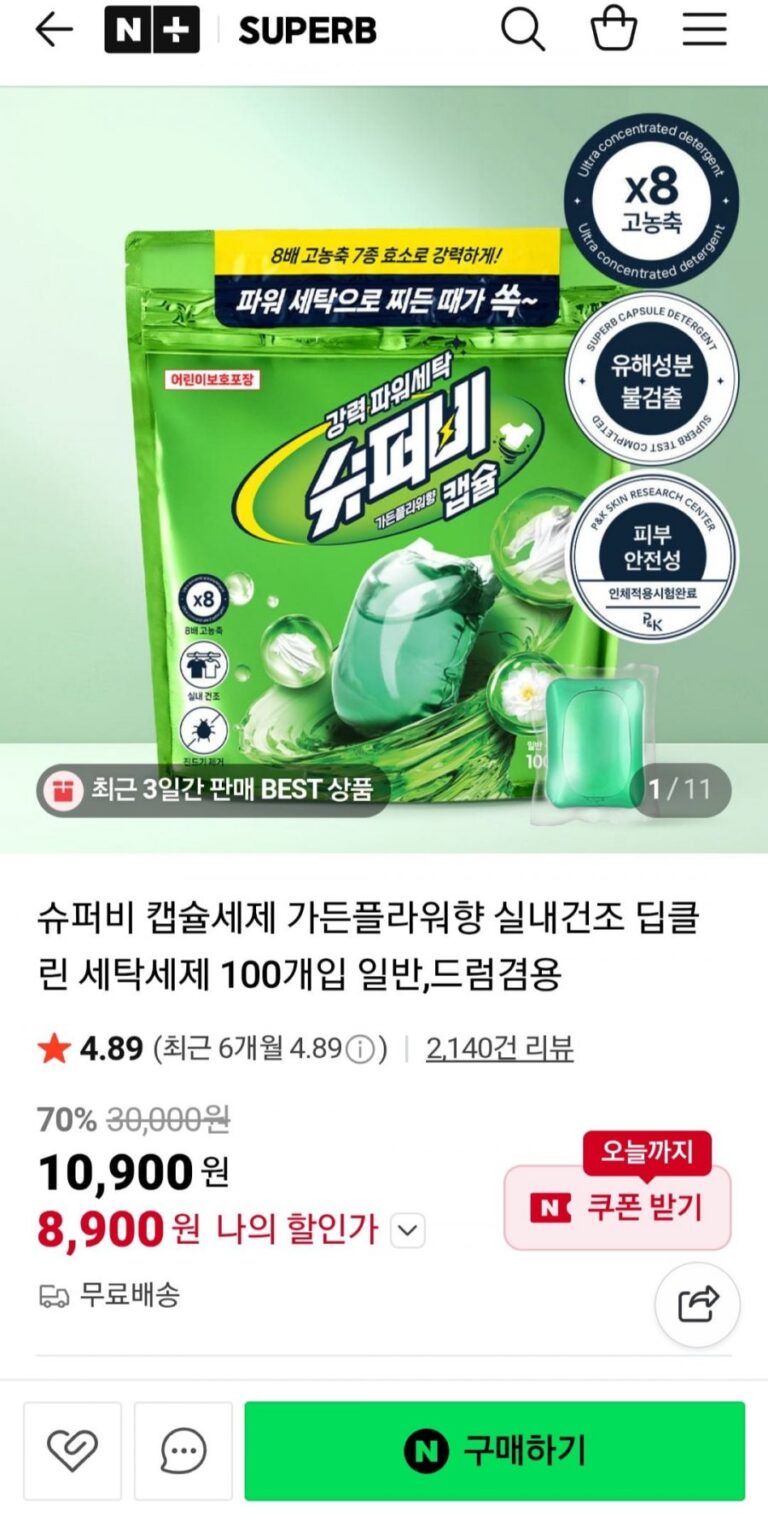768x1534 pixels.
Task: Tap the green 구매하기 buy button
Action: click(x=494, y=1451)
